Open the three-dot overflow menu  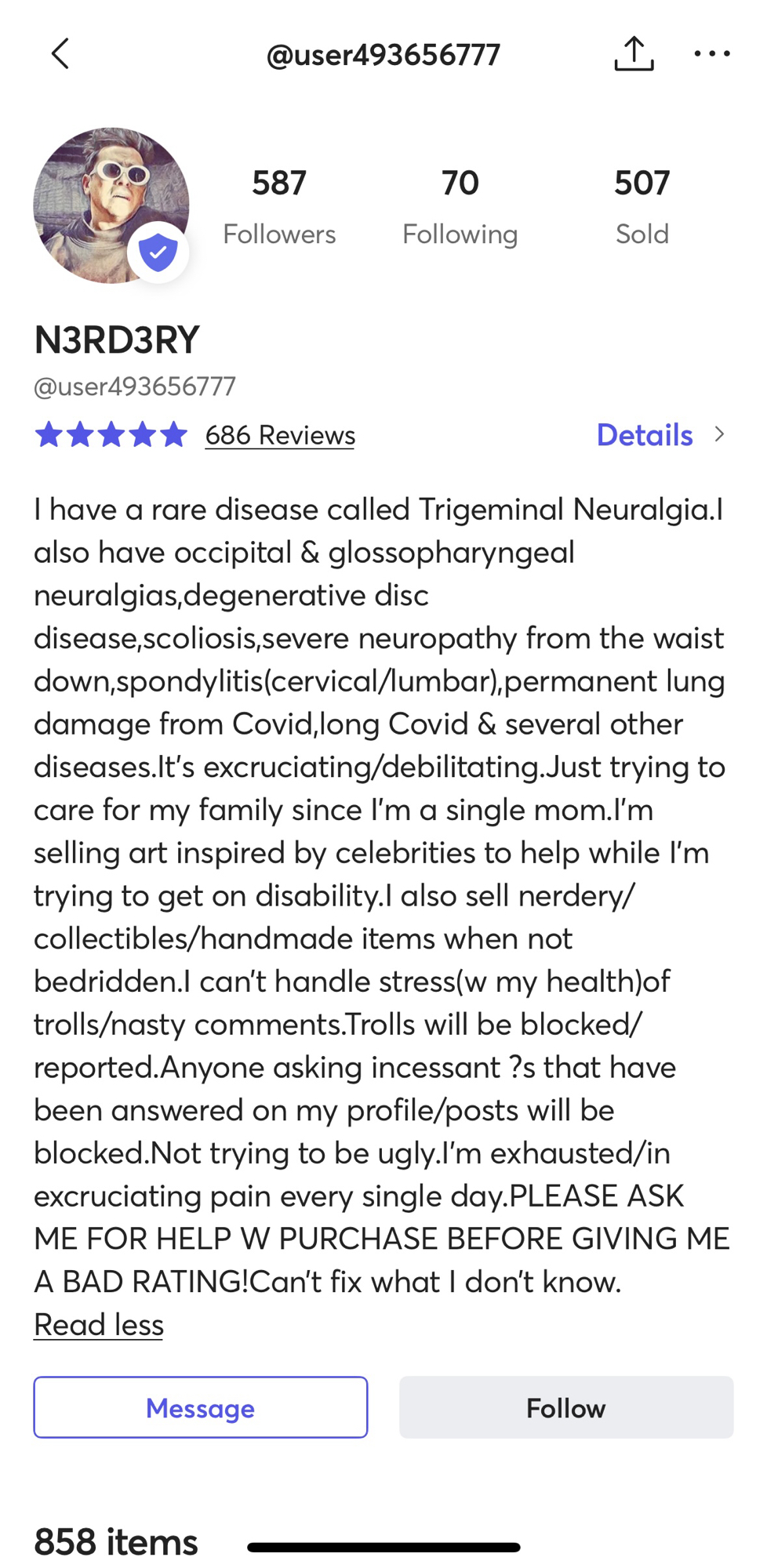click(x=711, y=54)
